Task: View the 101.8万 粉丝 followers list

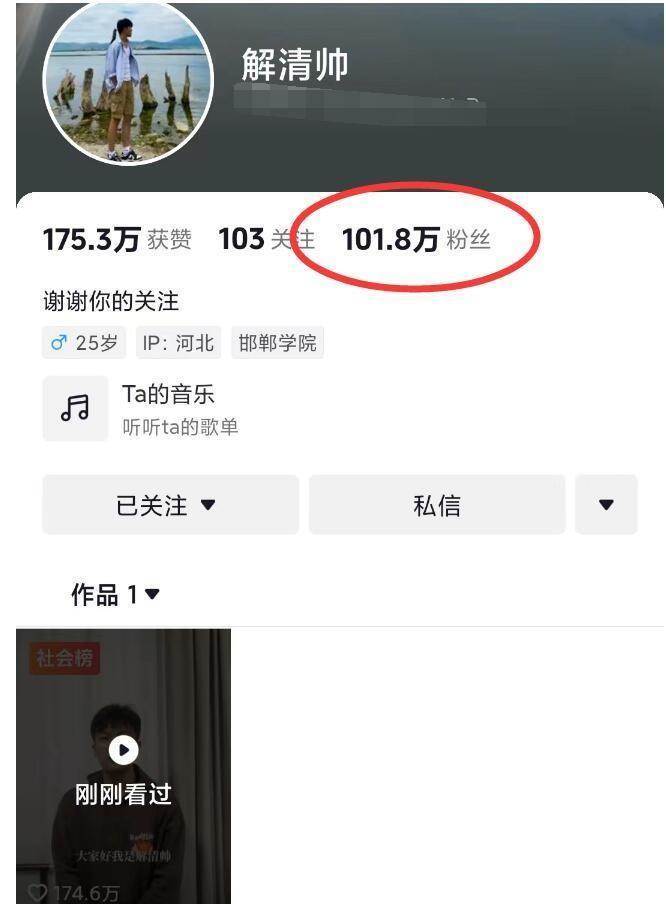Action: coord(416,240)
